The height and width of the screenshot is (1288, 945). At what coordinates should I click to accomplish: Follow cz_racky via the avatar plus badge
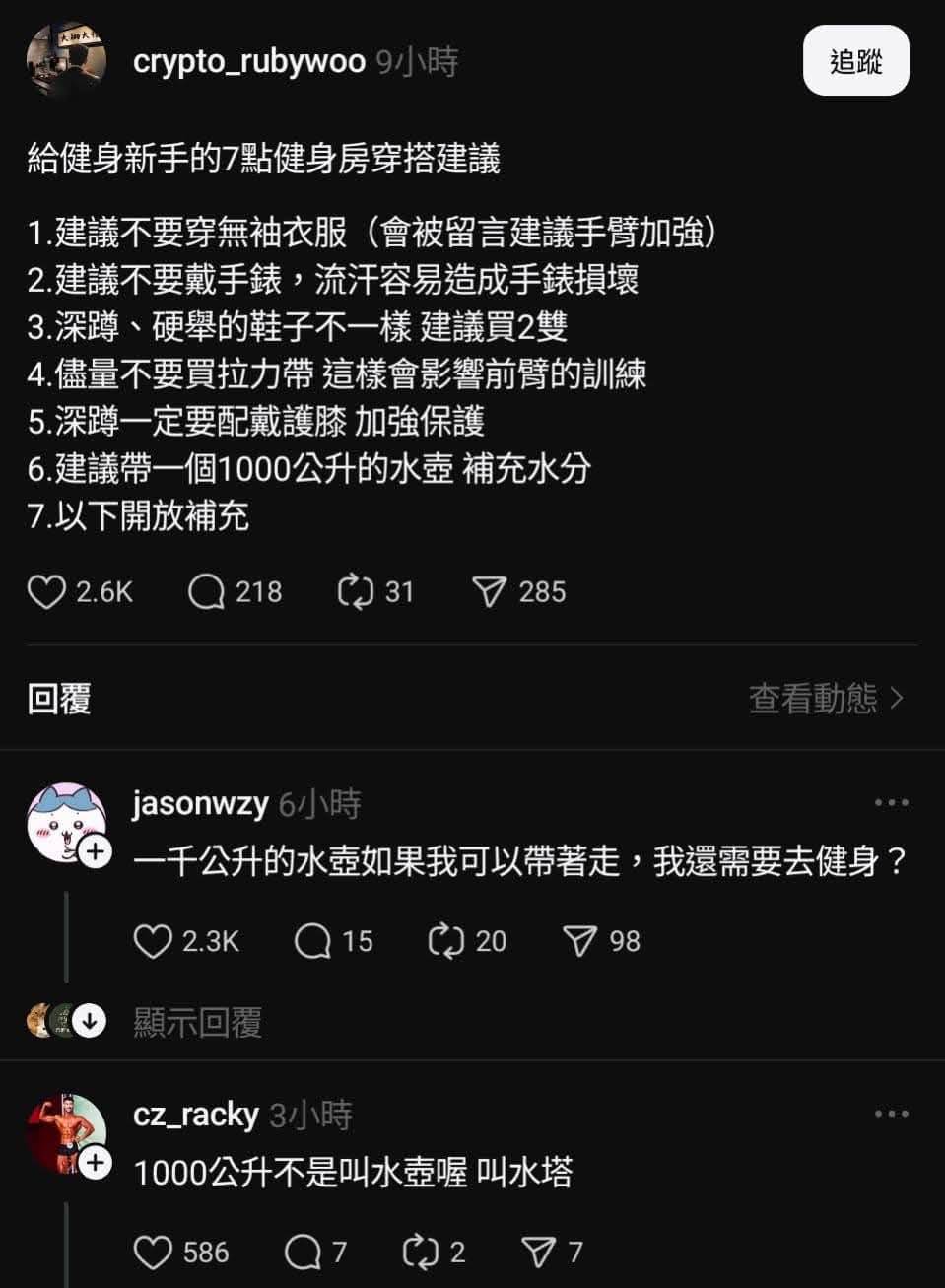95,1163
